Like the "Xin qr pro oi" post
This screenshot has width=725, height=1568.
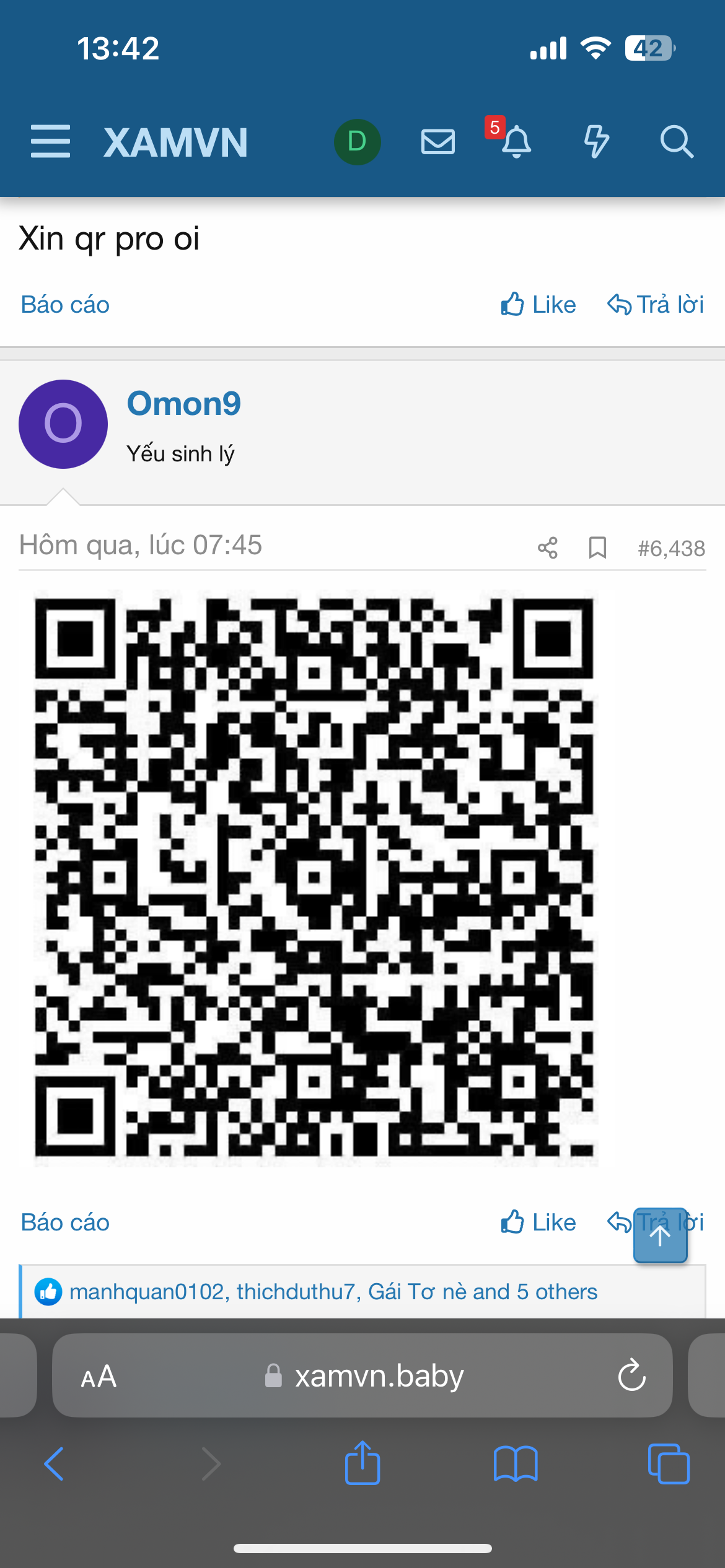click(x=538, y=305)
